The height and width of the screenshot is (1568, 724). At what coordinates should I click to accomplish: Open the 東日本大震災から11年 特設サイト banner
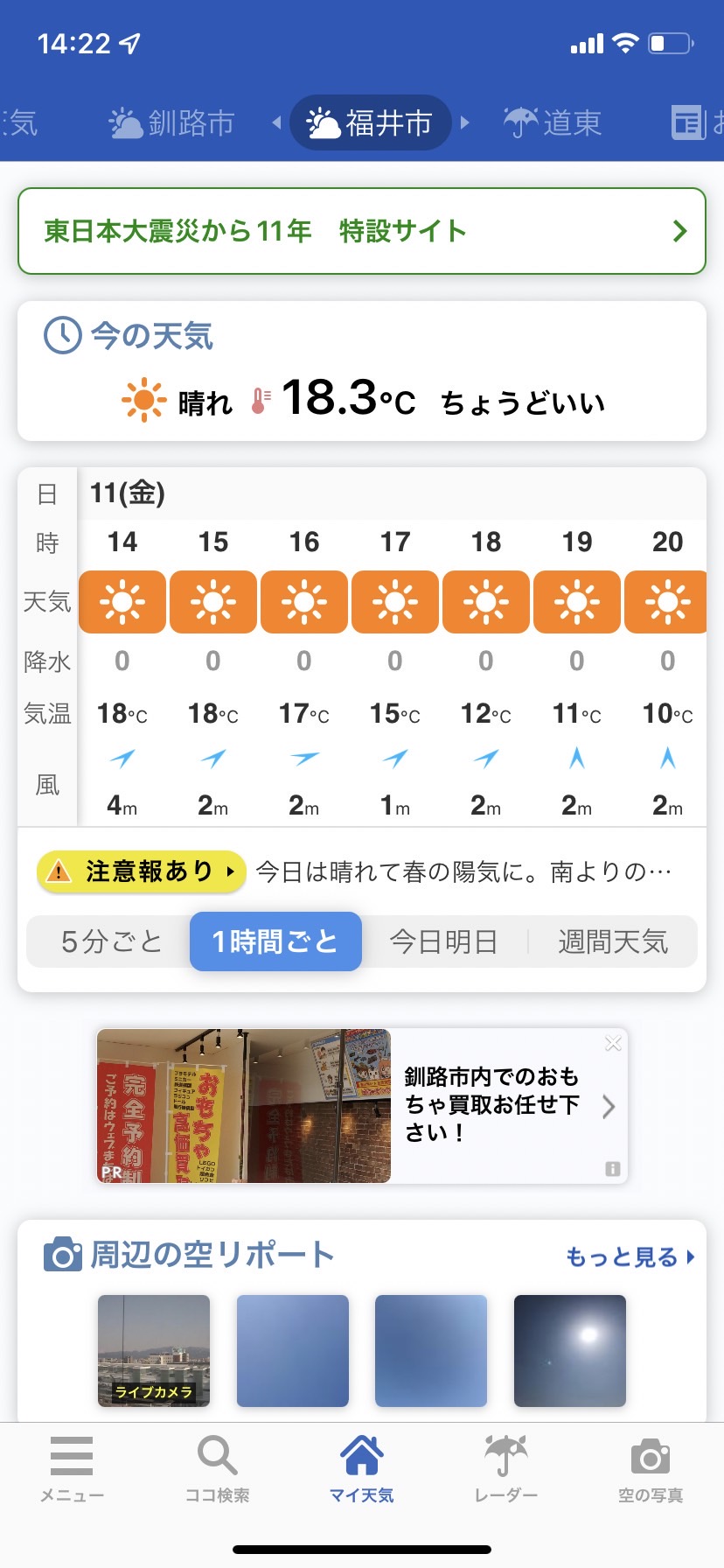pyautogui.click(x=362, y=231)
